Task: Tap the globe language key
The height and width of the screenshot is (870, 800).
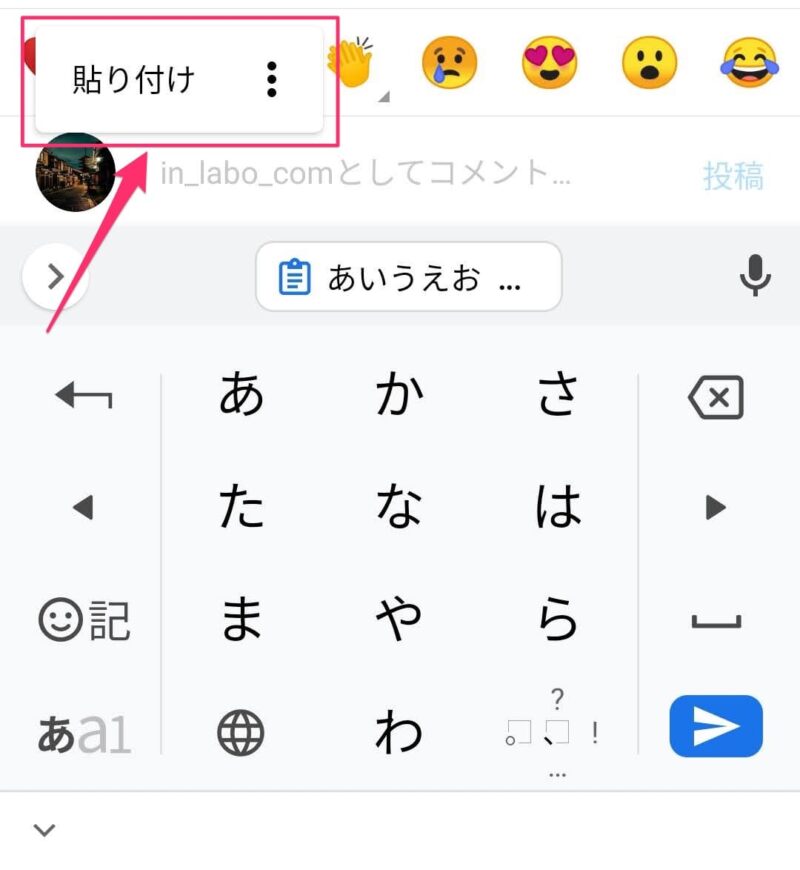Action: [241, 735]
